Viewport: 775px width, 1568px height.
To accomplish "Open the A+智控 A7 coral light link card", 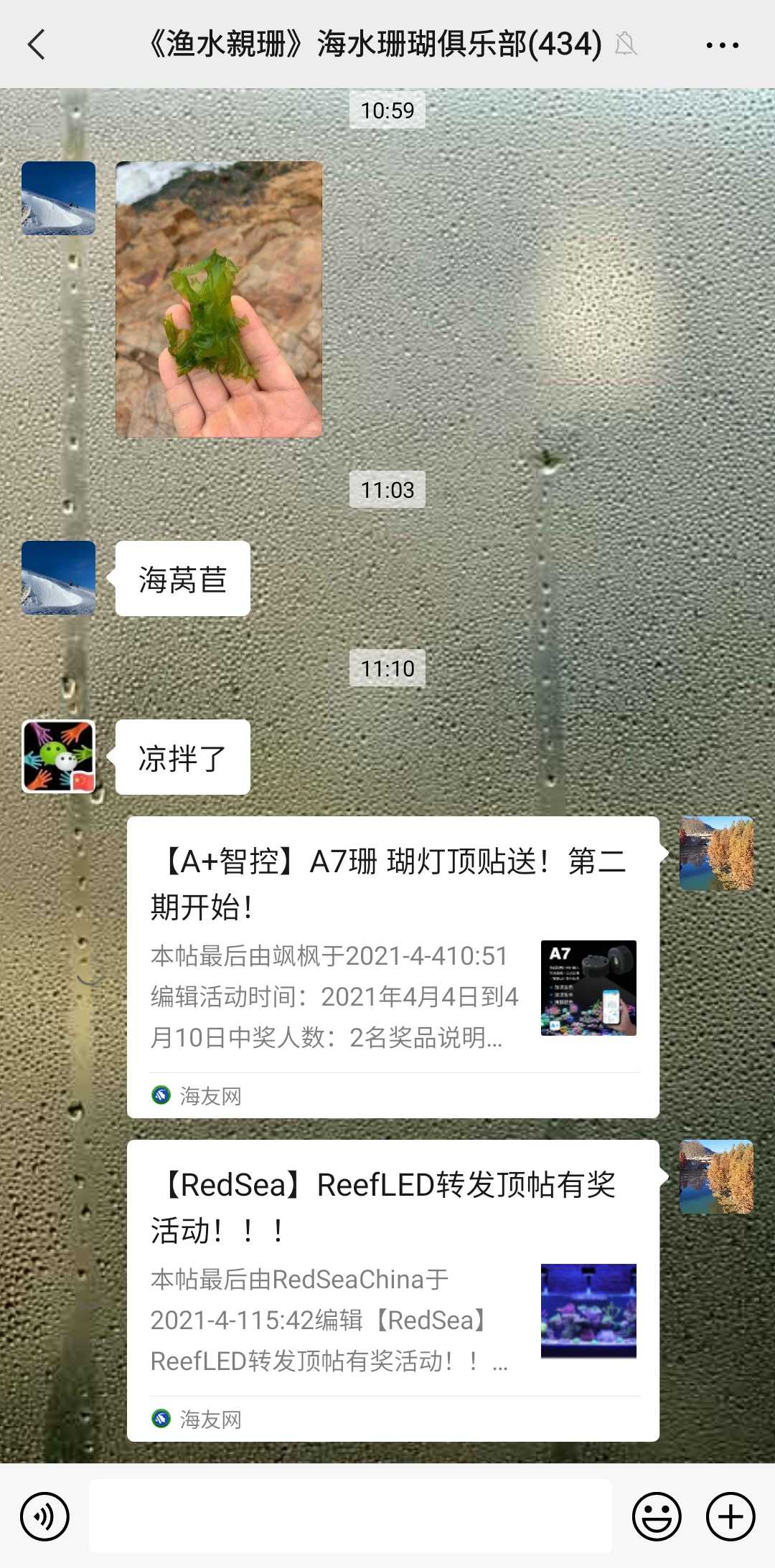I will pos(393,966).
